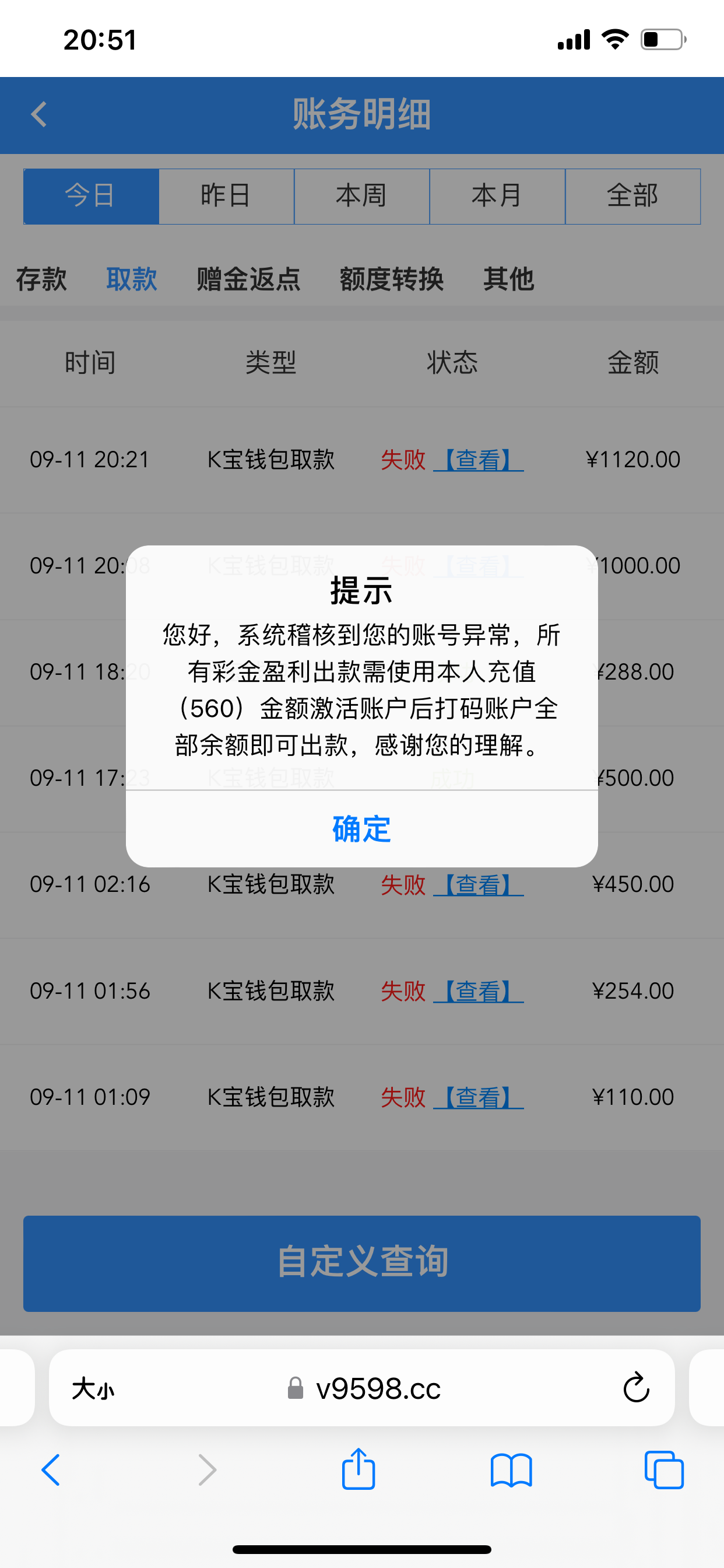Open 【查看】 for the ¥1120.00 failed withdrawal
The width and height of the screenshot is (724, 1568).
point(480,460)
